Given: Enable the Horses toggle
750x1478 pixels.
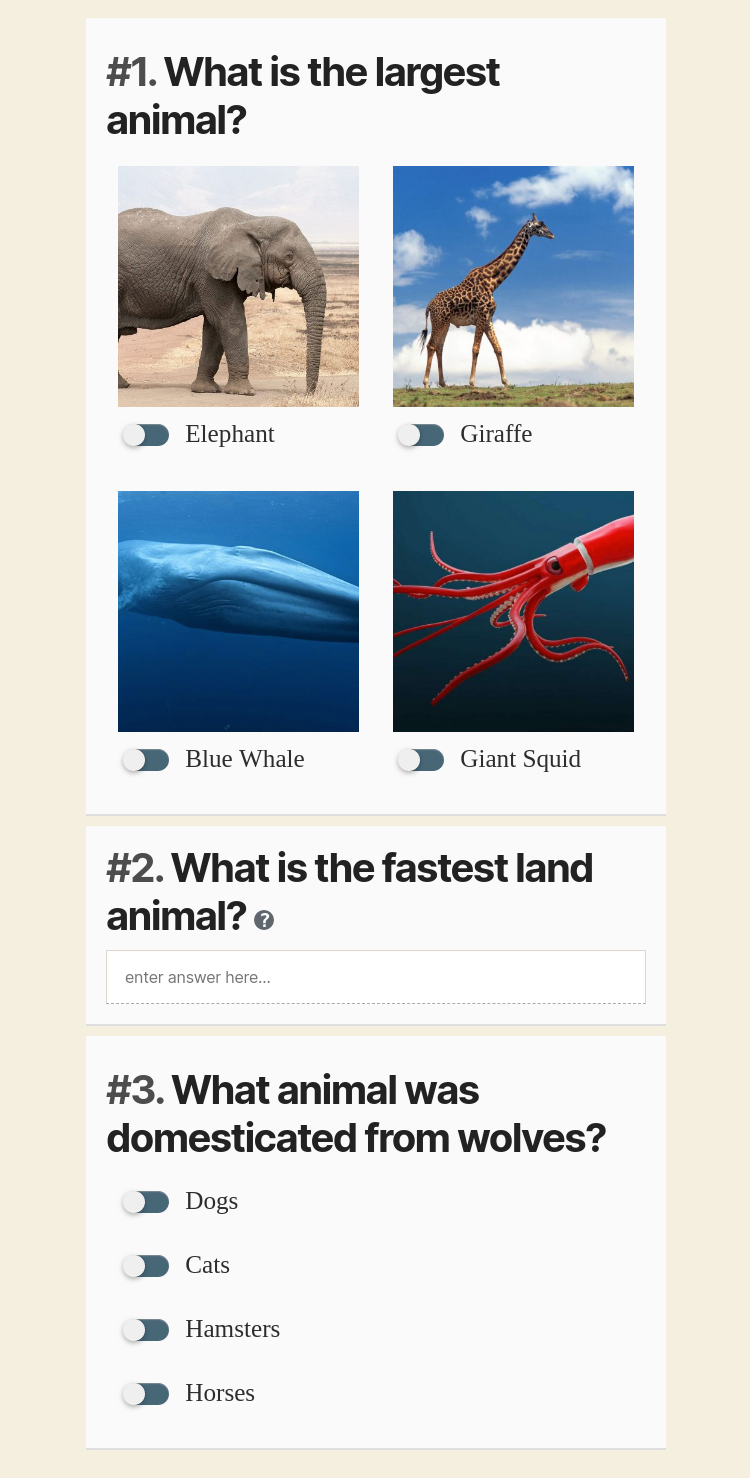Looking at the screenshot, I should pos(146,1394).
